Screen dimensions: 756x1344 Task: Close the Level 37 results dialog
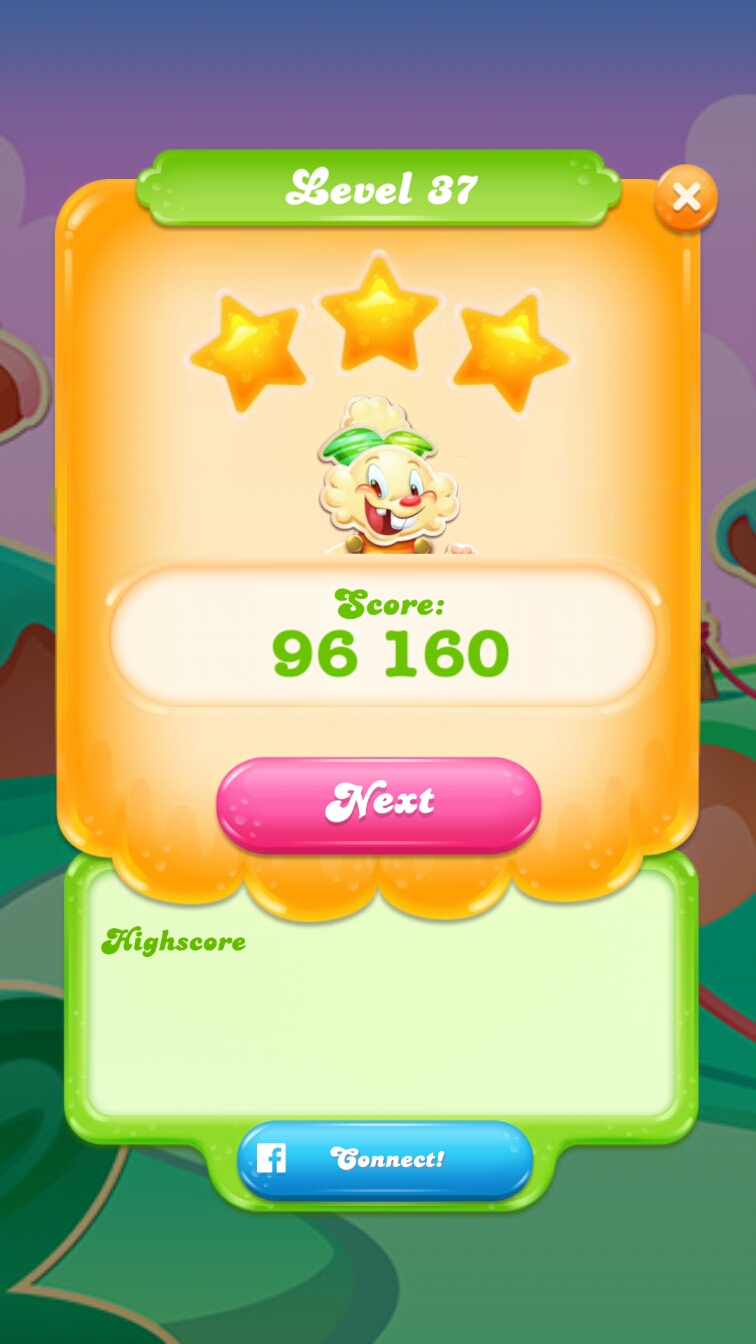[686, 198]
